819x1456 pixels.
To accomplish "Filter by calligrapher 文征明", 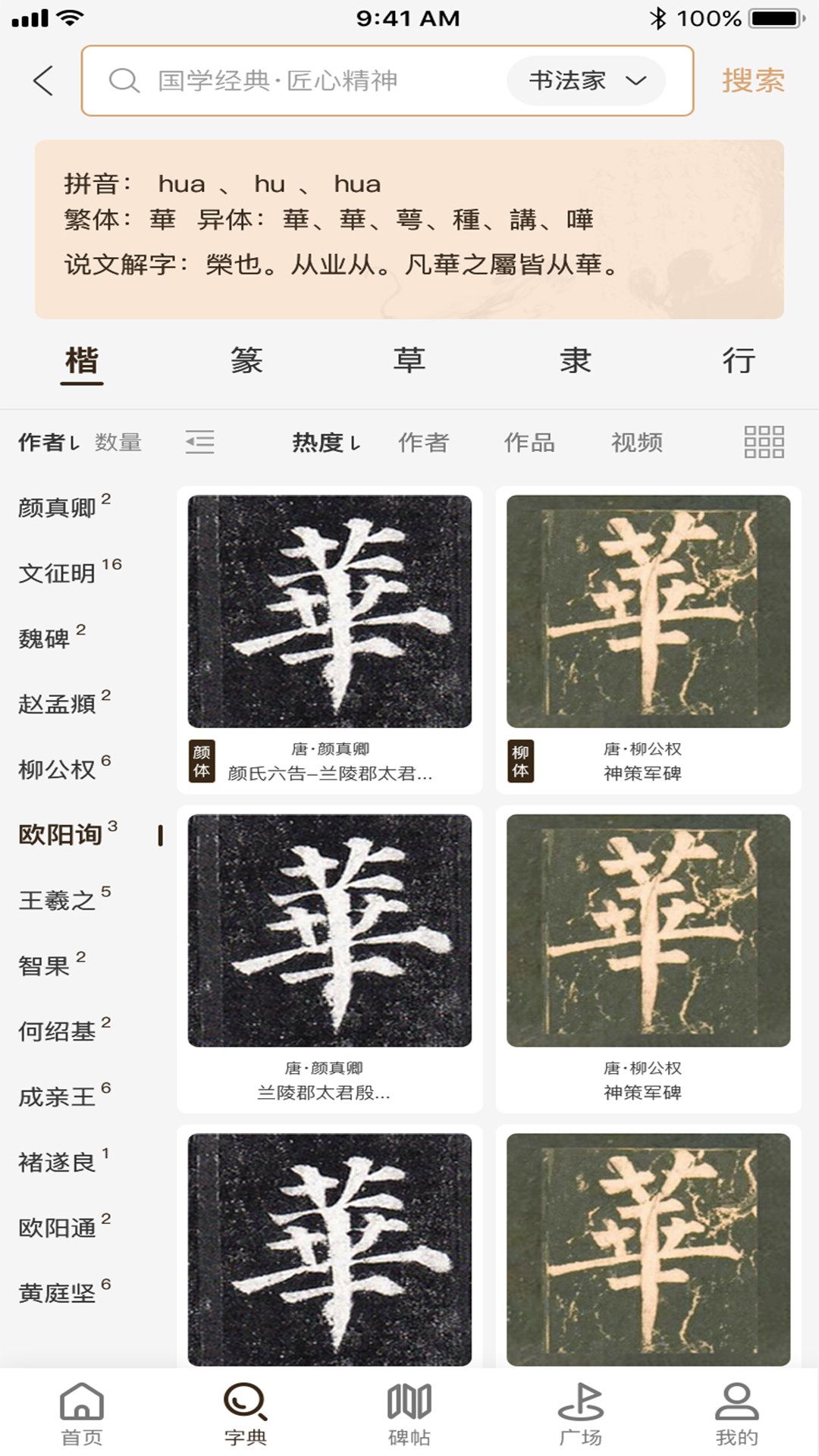I will click(x=58, y=573).
